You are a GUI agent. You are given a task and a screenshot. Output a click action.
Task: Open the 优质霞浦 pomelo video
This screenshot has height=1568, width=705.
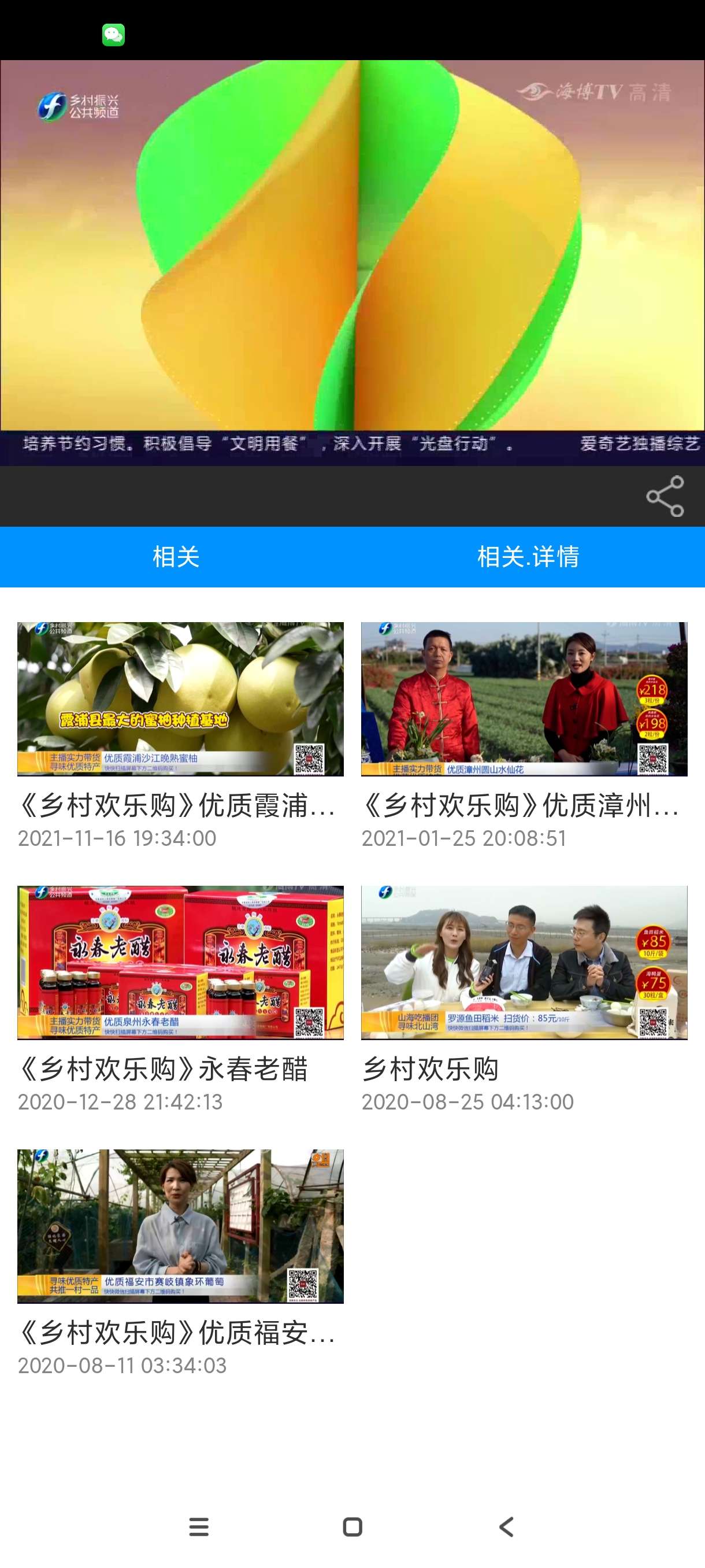click(x=180, y=699)
